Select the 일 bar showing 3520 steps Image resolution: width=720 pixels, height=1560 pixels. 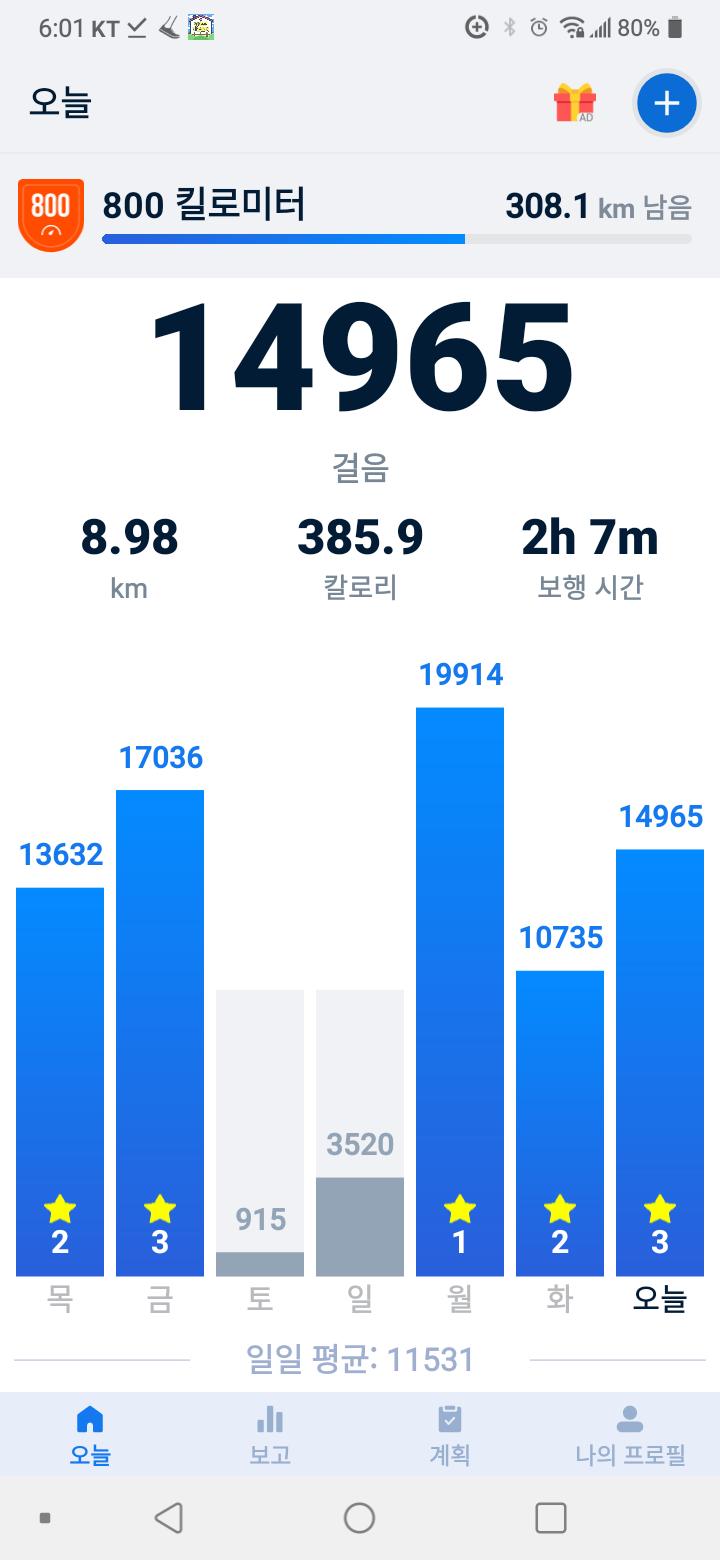360,1225
